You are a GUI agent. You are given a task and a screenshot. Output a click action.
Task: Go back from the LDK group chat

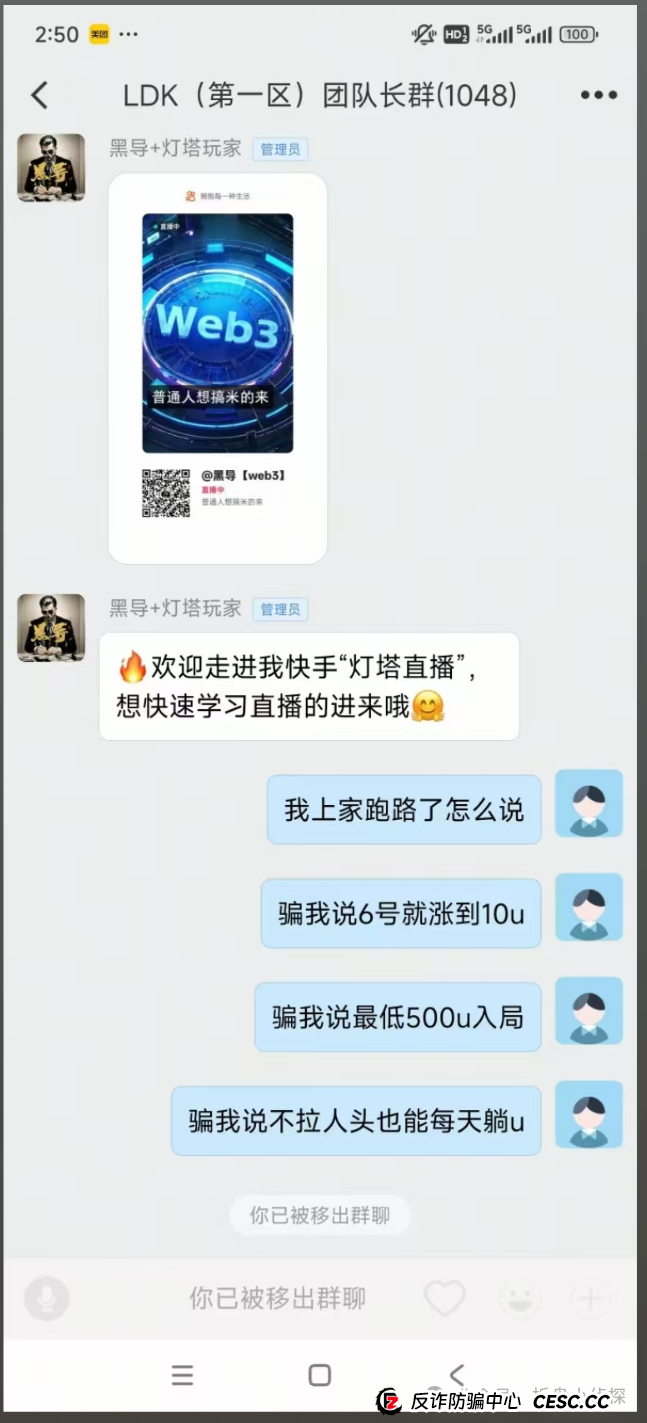pos(40,95)
